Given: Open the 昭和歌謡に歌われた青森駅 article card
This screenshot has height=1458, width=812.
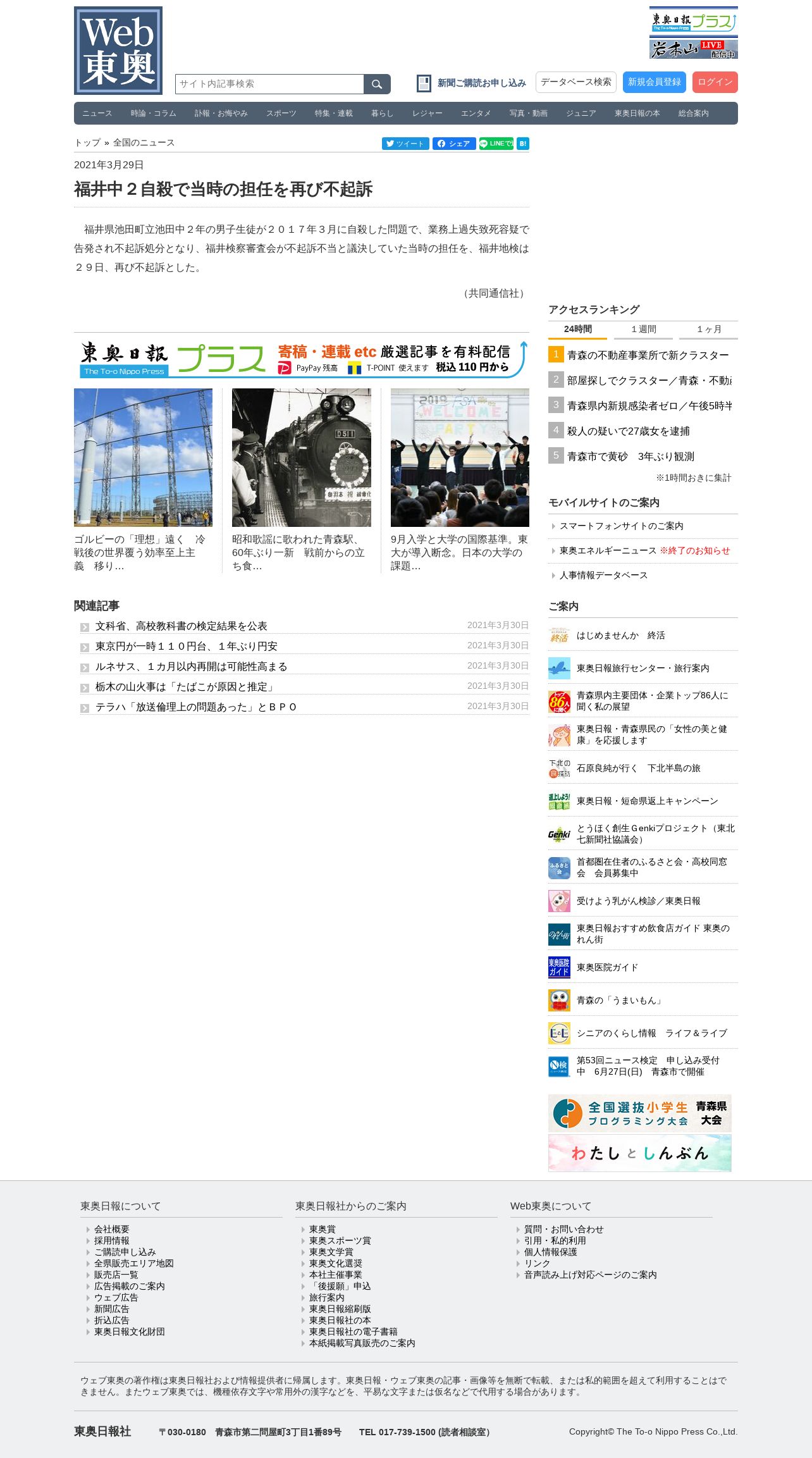Looking at the screenshot, I should pos(301,481).
